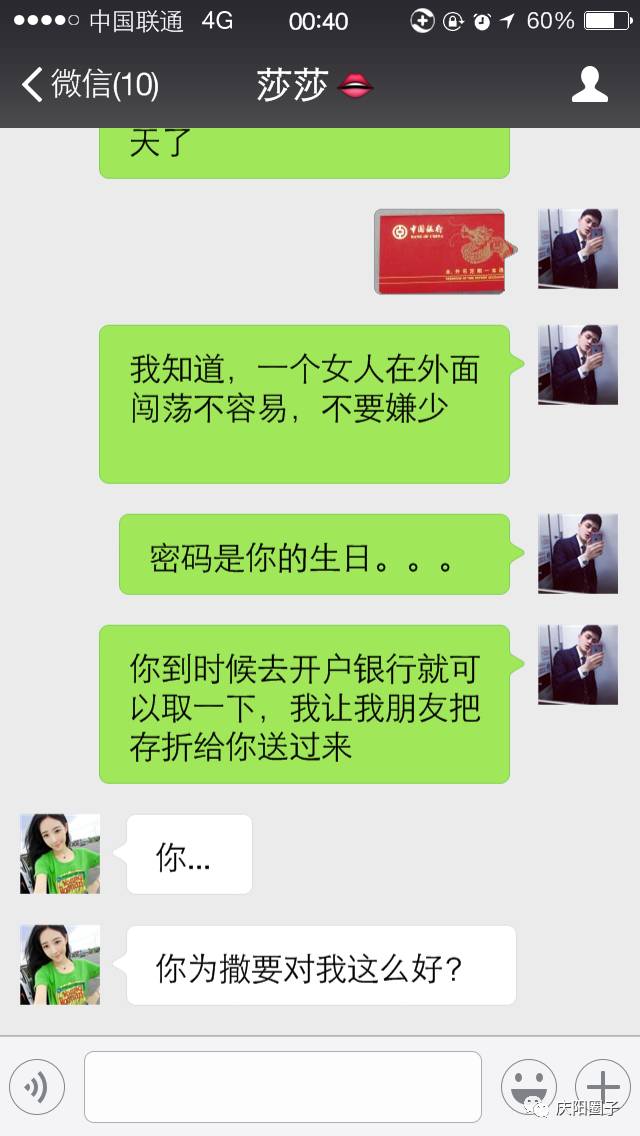Tap the avatar beside "你为撒要对我这么好?"
Image resolution: width=640 pixels, height=1136 pixels.
(60, 965)
